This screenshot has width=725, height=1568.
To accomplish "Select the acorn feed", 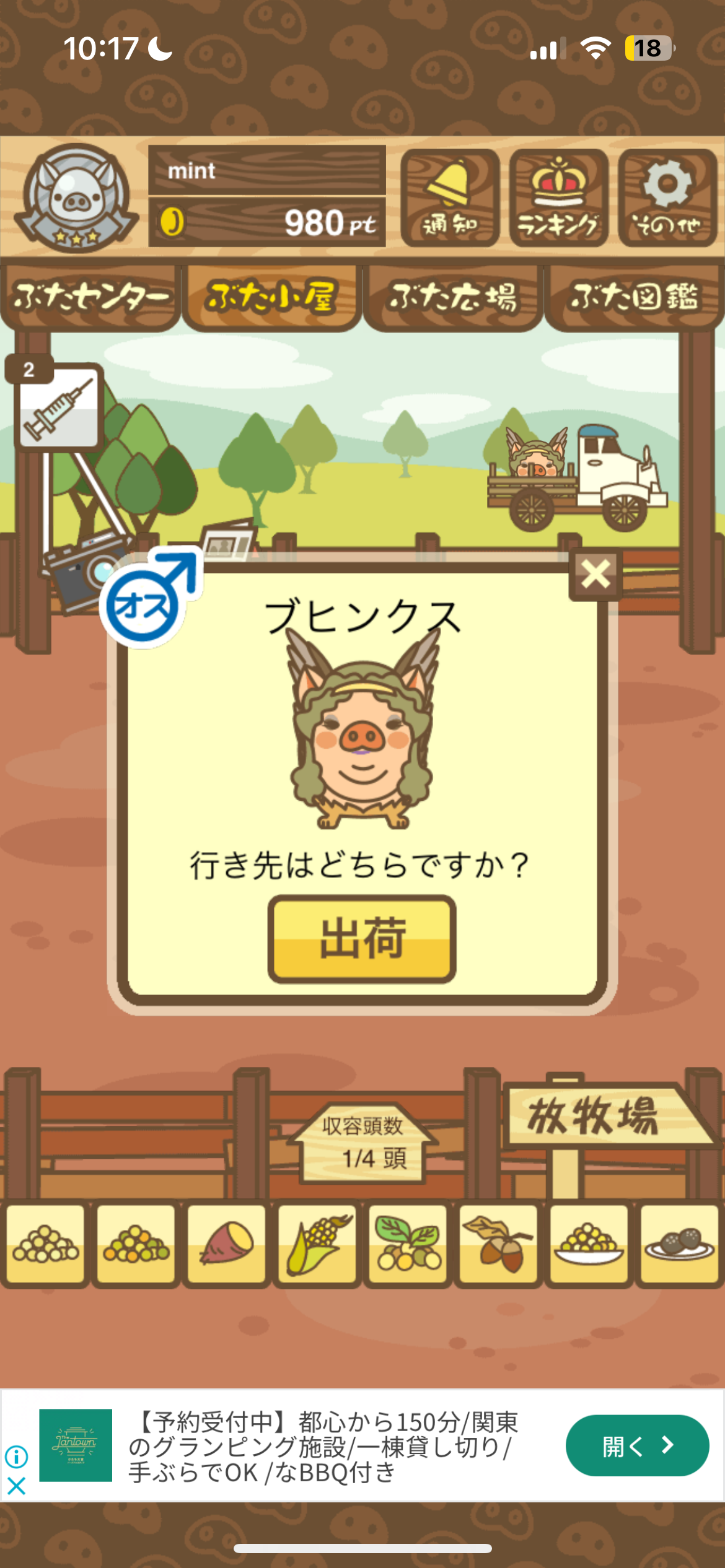I will click(498, 1243).
